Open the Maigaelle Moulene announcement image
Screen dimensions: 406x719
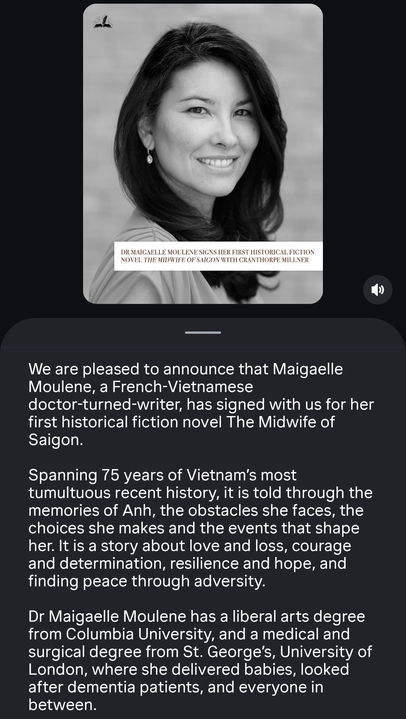coord(203,154)
